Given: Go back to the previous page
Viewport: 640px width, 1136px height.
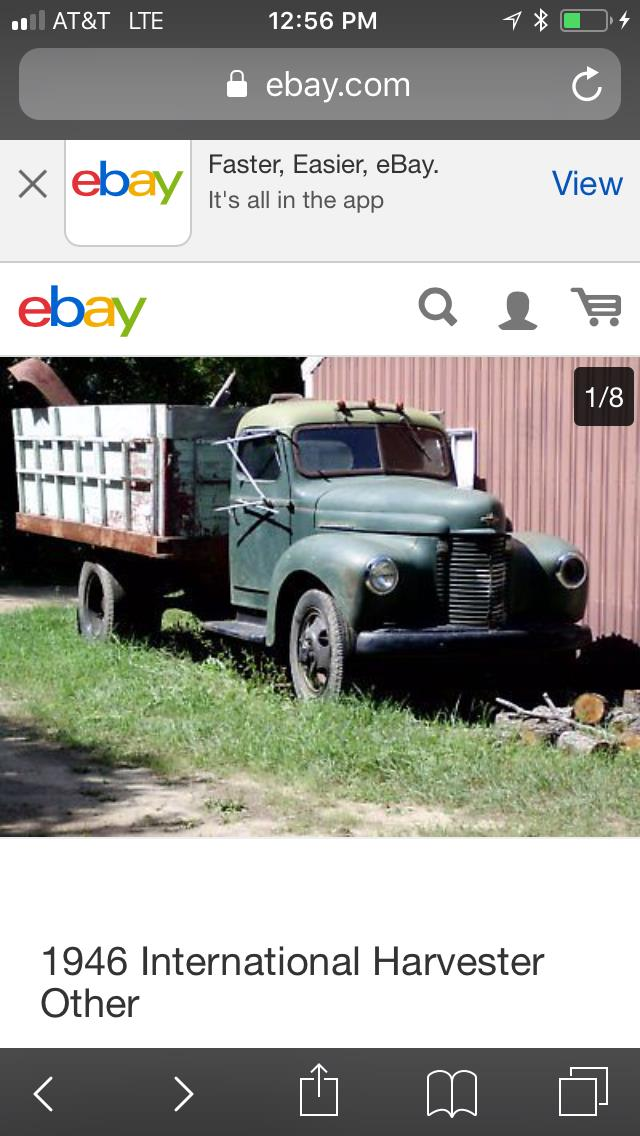Looking at the screenshot, I should tap(43, 1093).
